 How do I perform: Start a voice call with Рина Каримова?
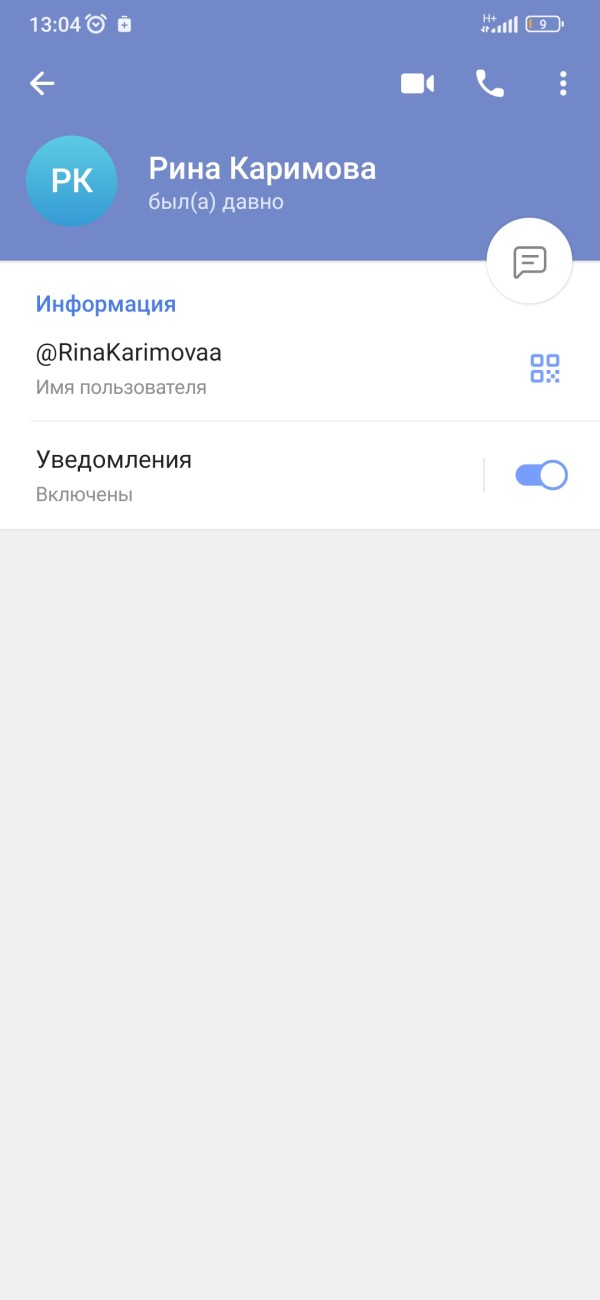(x=490, y=84)
